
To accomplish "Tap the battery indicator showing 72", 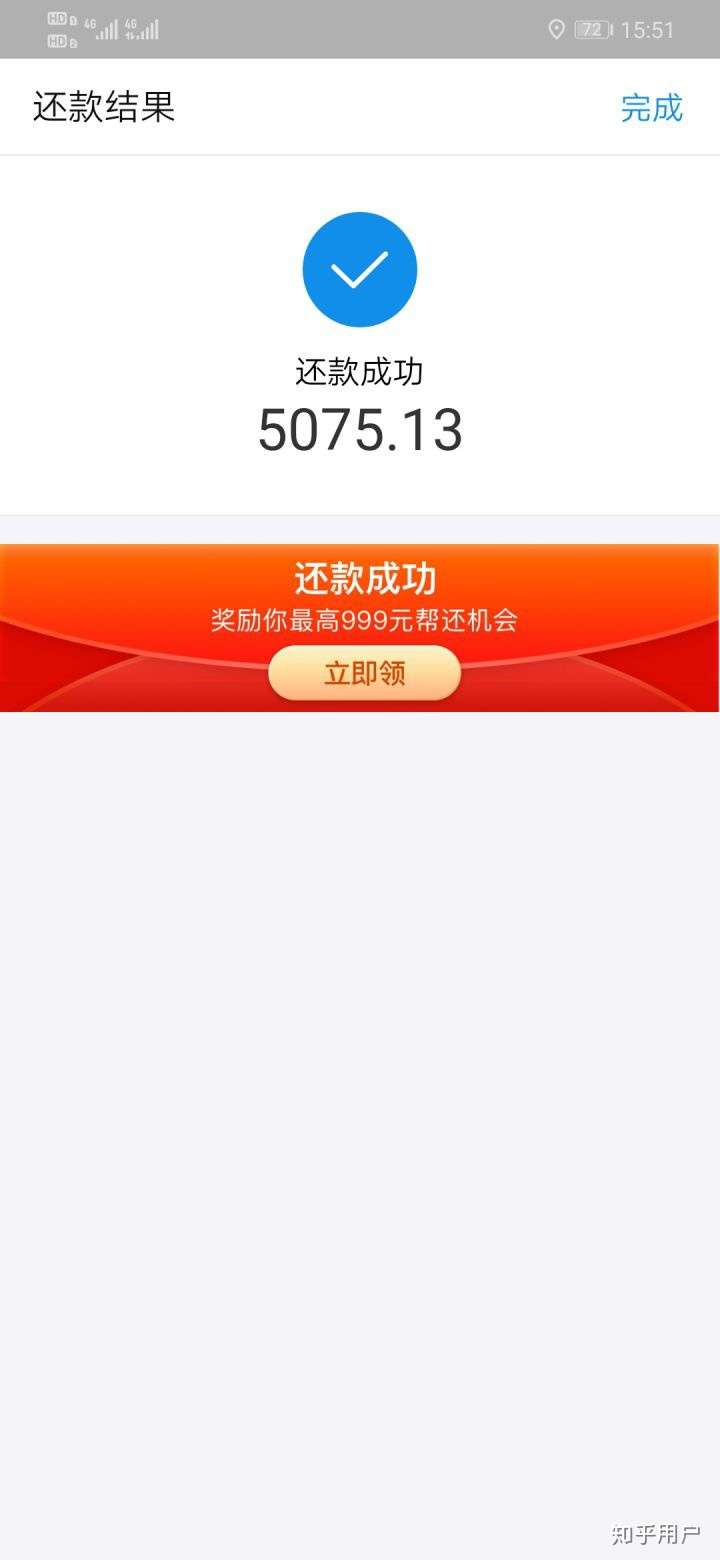I will pyautogui.click(x=592, y=29).
